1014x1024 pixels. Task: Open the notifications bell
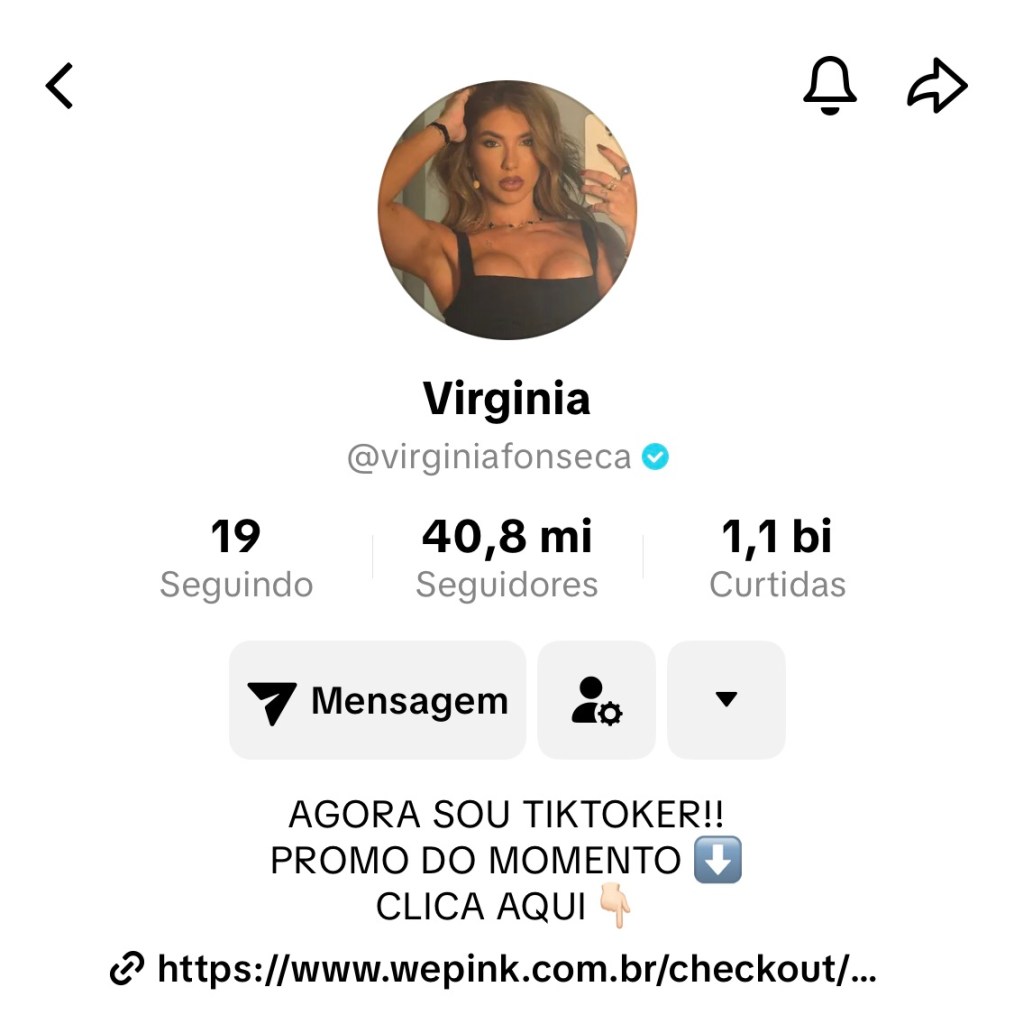pos(829,86)
